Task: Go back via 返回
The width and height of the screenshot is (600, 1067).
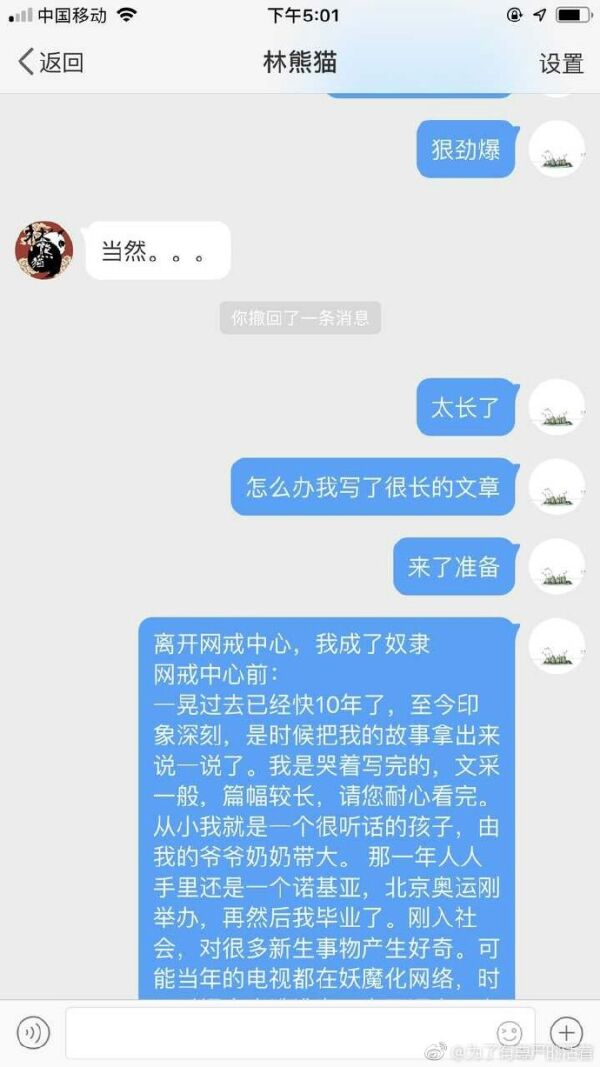Action: (50, 62)
